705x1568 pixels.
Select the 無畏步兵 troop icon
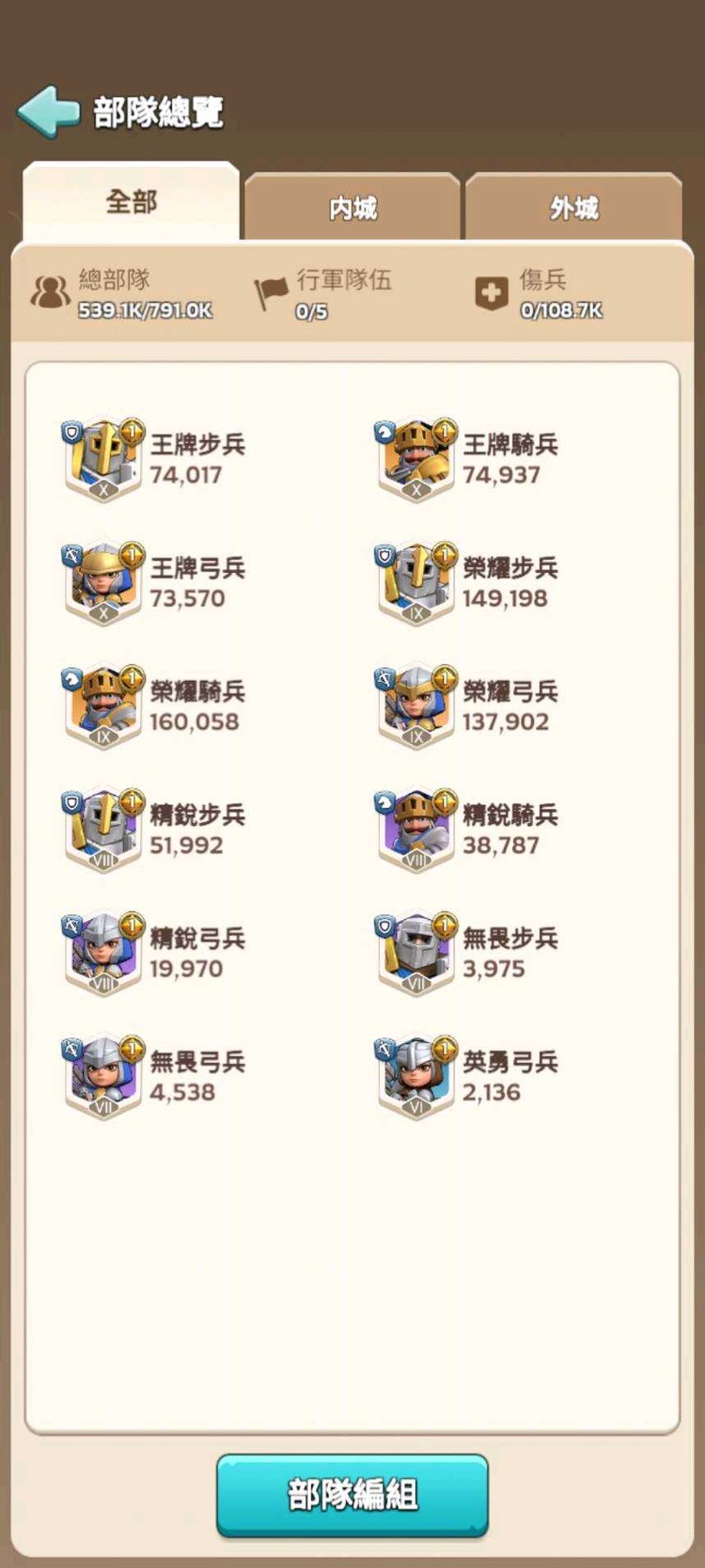click(x=415, y=952)
